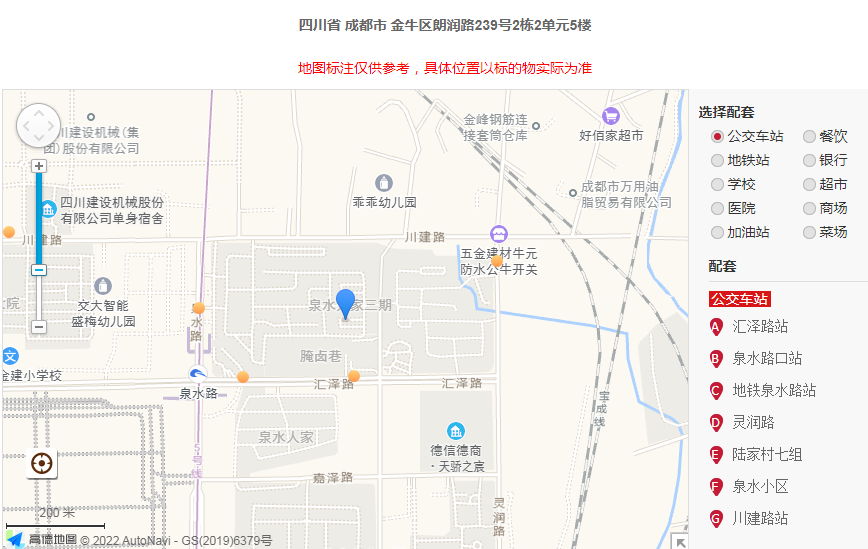Screen dimensions: 868x549
Task: Select the 学校 option
Action: (717, 184)
